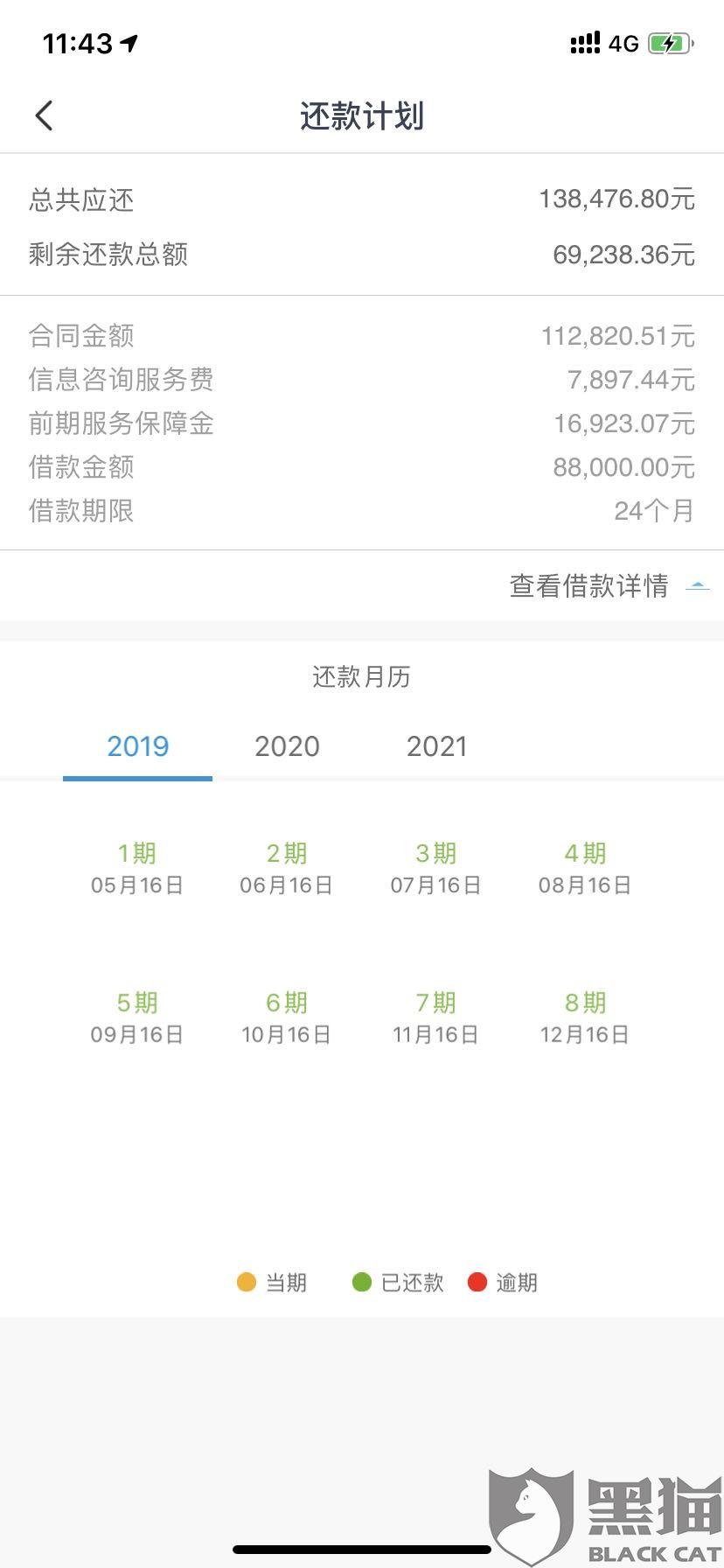Screen dimensions: 724x1568
Task: Select 5期 dated 09月16日
Action: (137, 1018)
